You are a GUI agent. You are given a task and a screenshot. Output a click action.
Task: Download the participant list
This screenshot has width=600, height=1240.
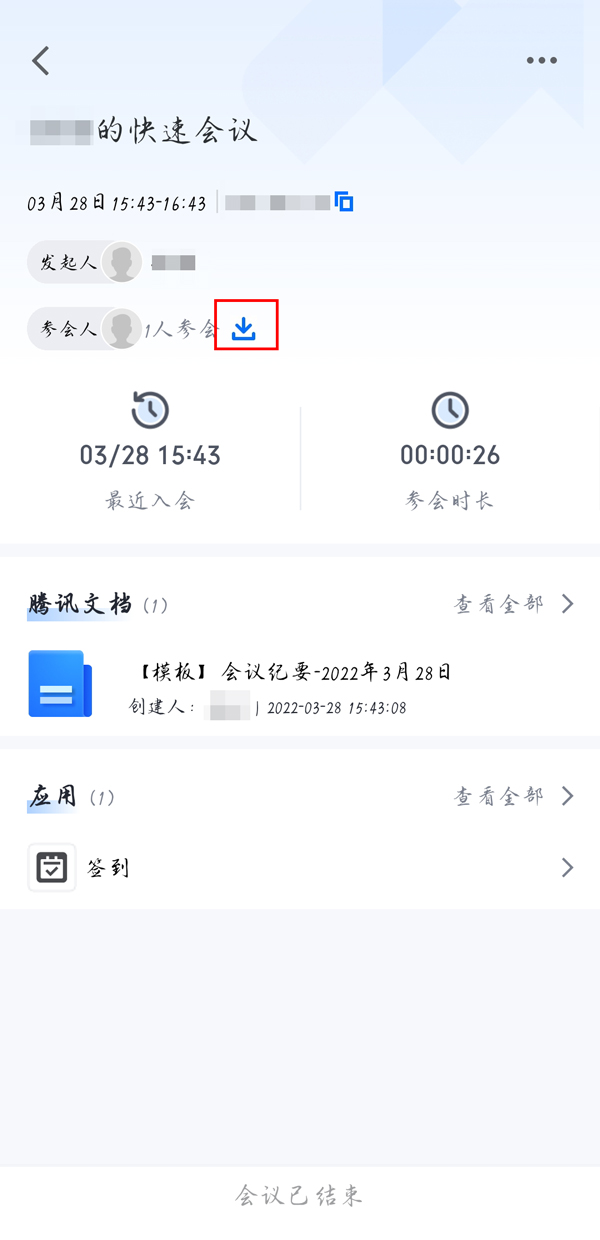(245, 327)
